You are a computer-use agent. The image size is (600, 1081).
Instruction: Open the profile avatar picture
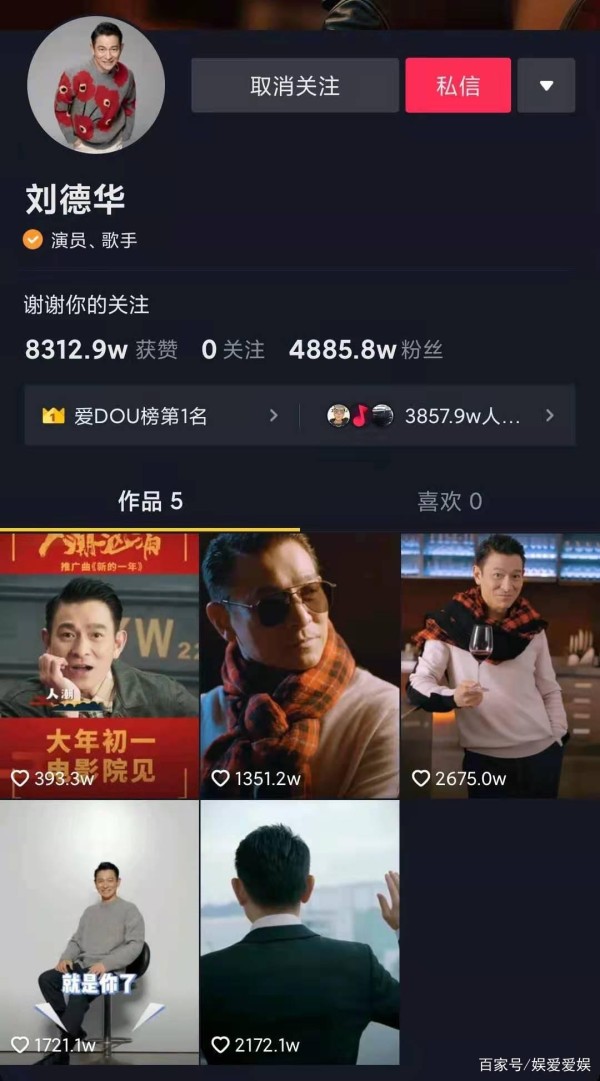(96, 85)
